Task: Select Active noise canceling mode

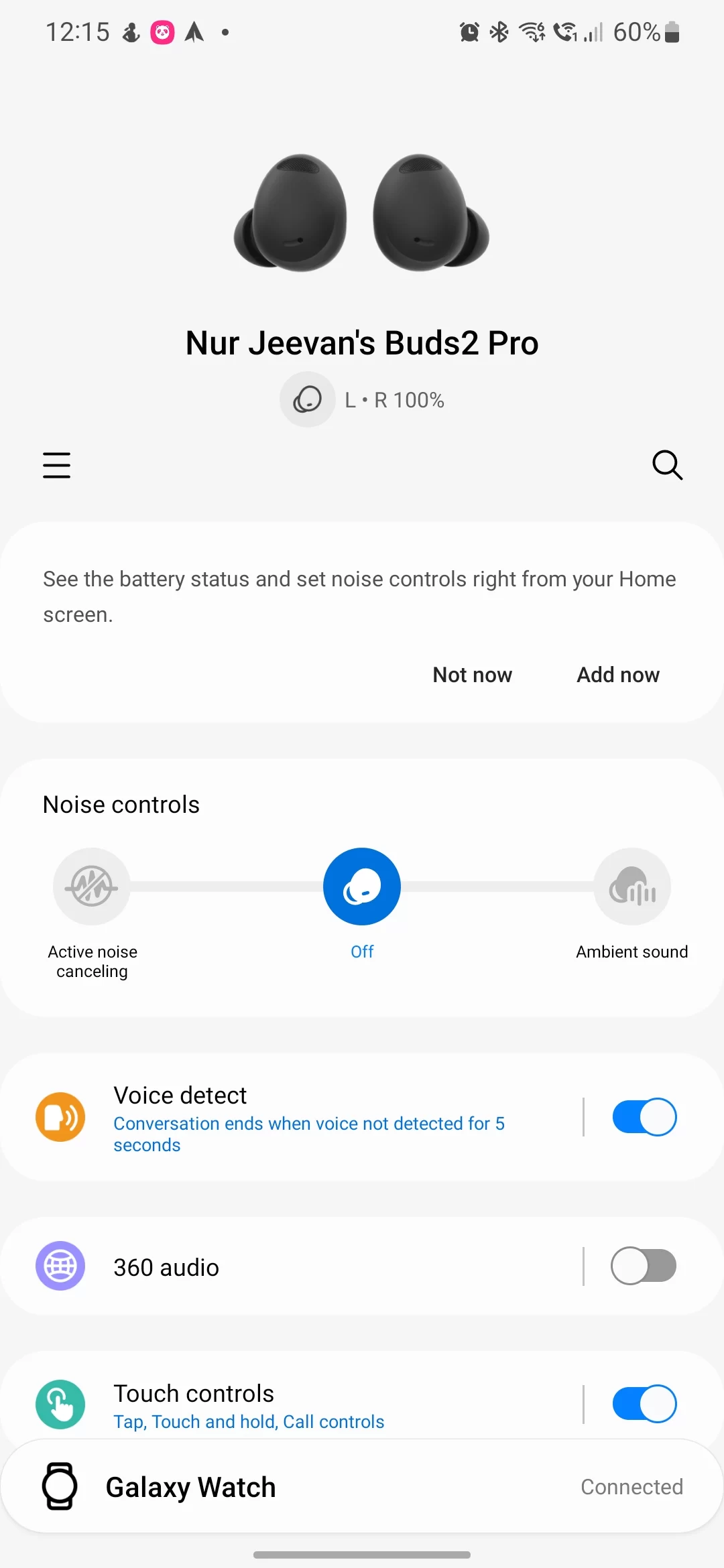Action: [92, 887]
